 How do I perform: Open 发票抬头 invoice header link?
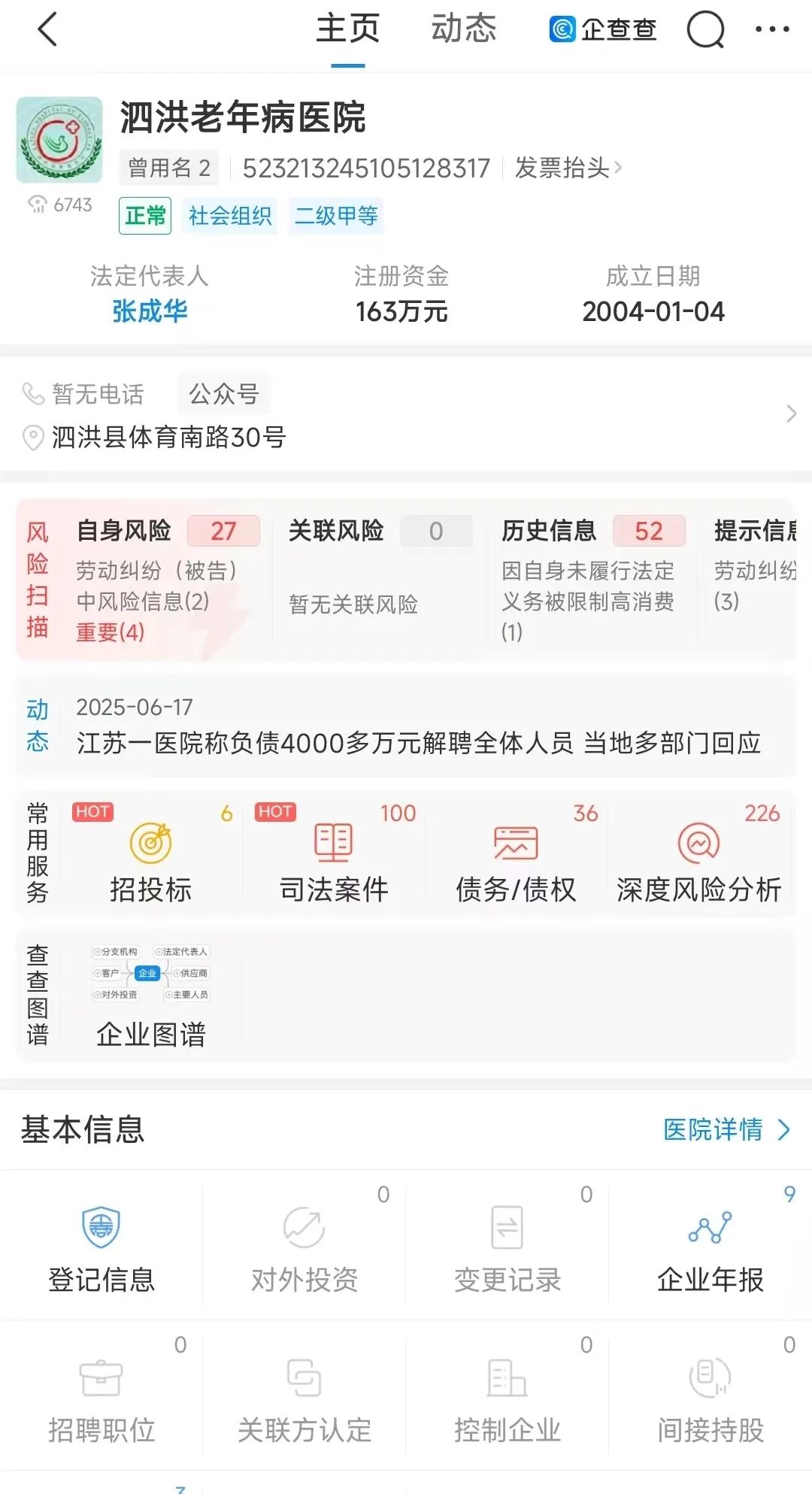[x=568, y=168]
